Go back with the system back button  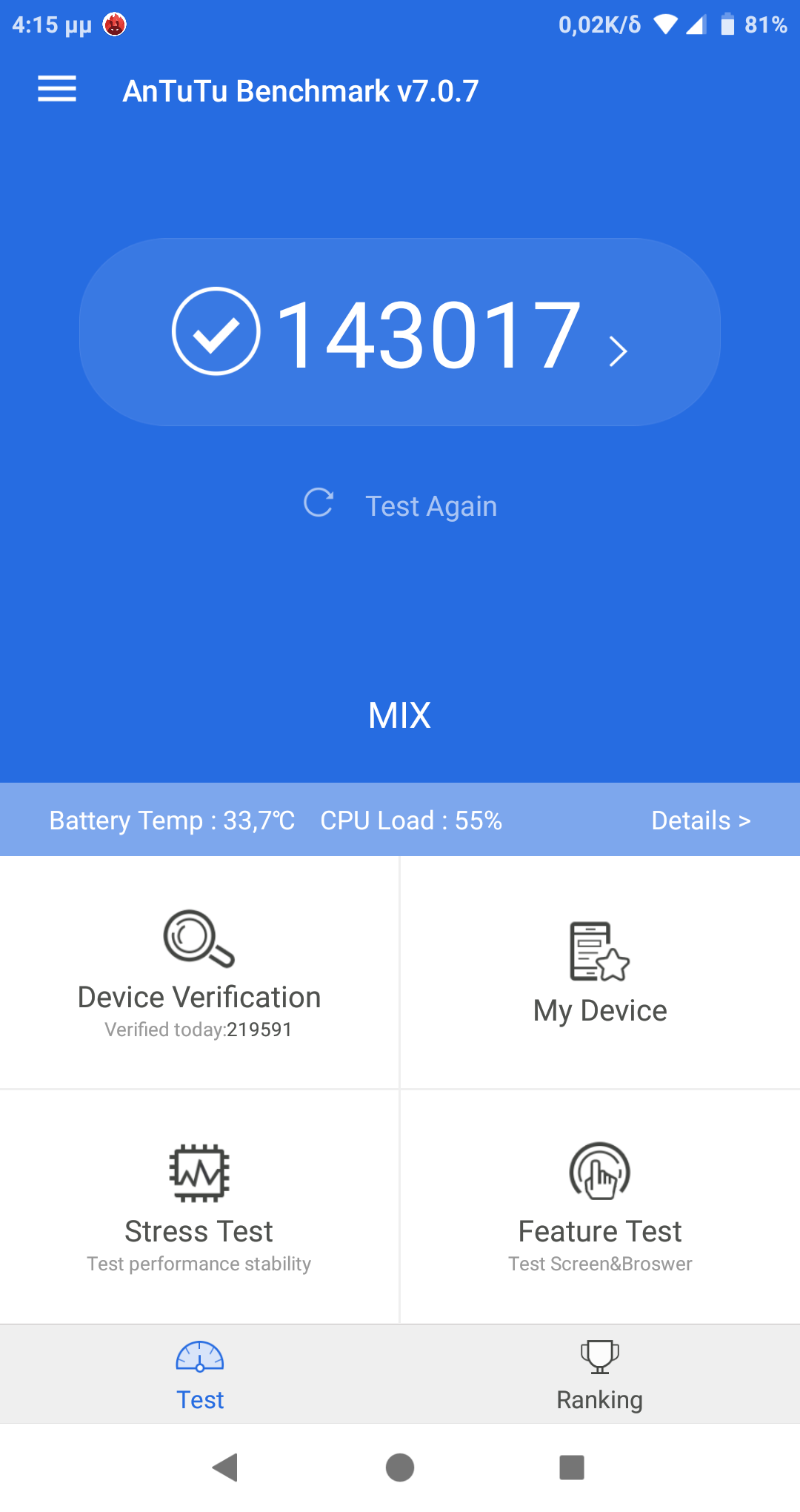(225, 1467)
